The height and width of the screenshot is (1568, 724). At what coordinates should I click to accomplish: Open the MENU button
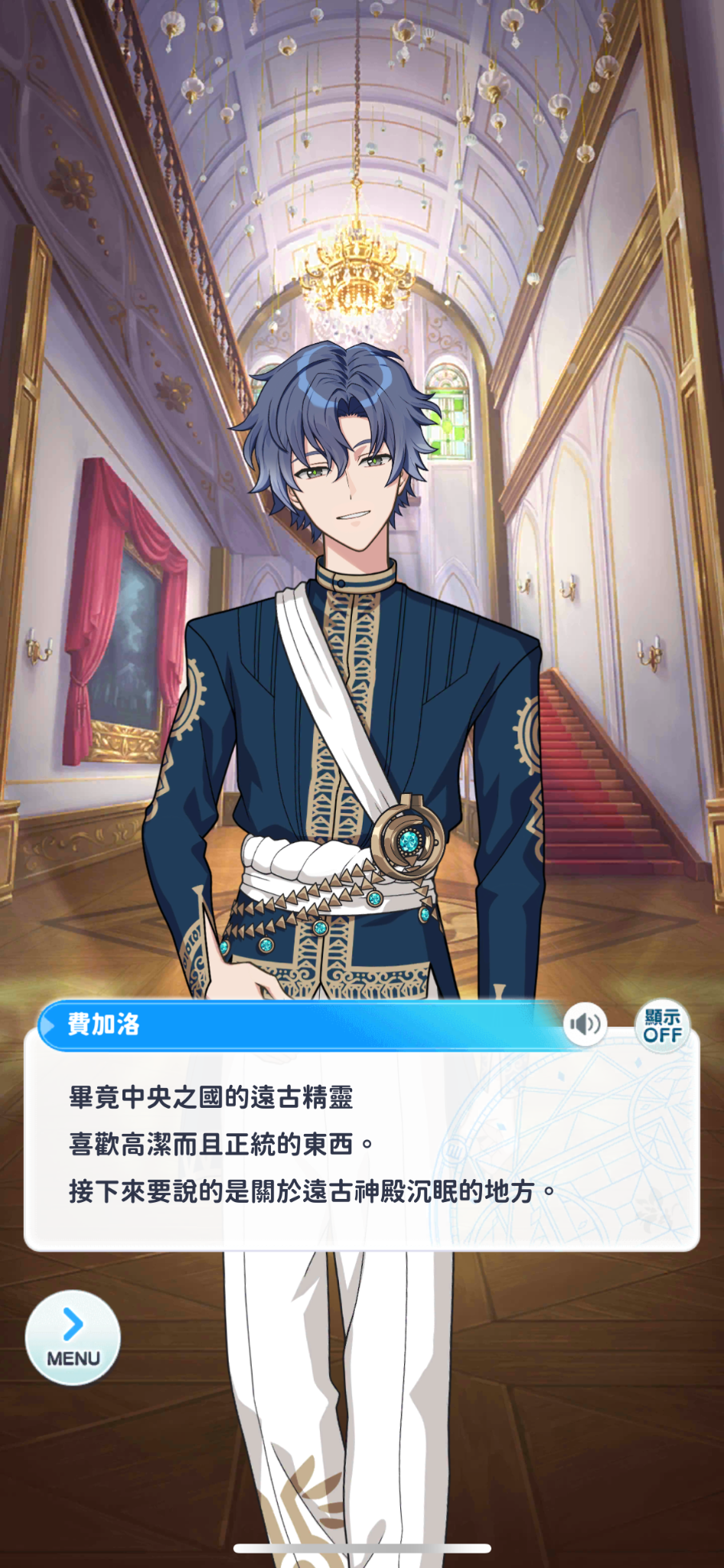73,1338
